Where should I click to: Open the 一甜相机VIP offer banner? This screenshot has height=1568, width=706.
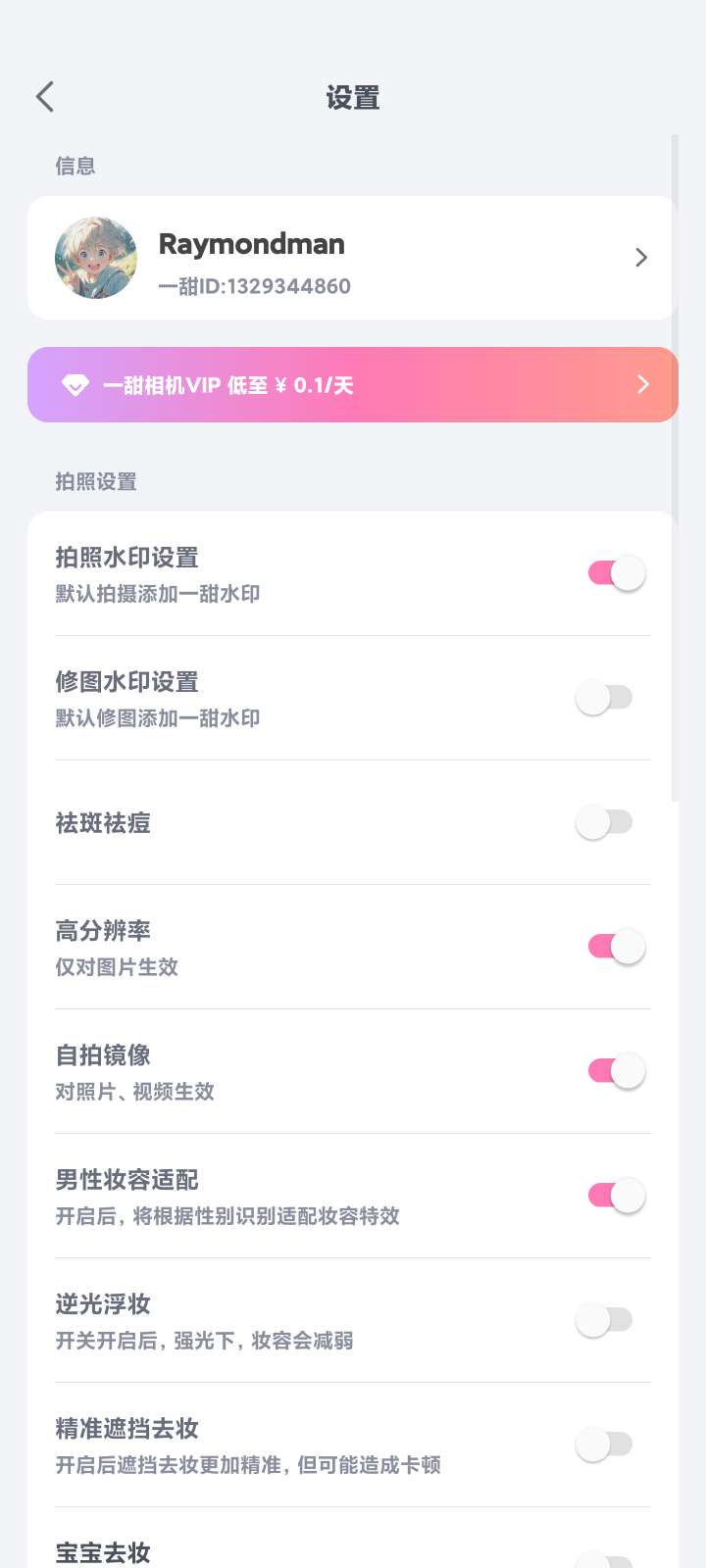[x=351, y=384]
